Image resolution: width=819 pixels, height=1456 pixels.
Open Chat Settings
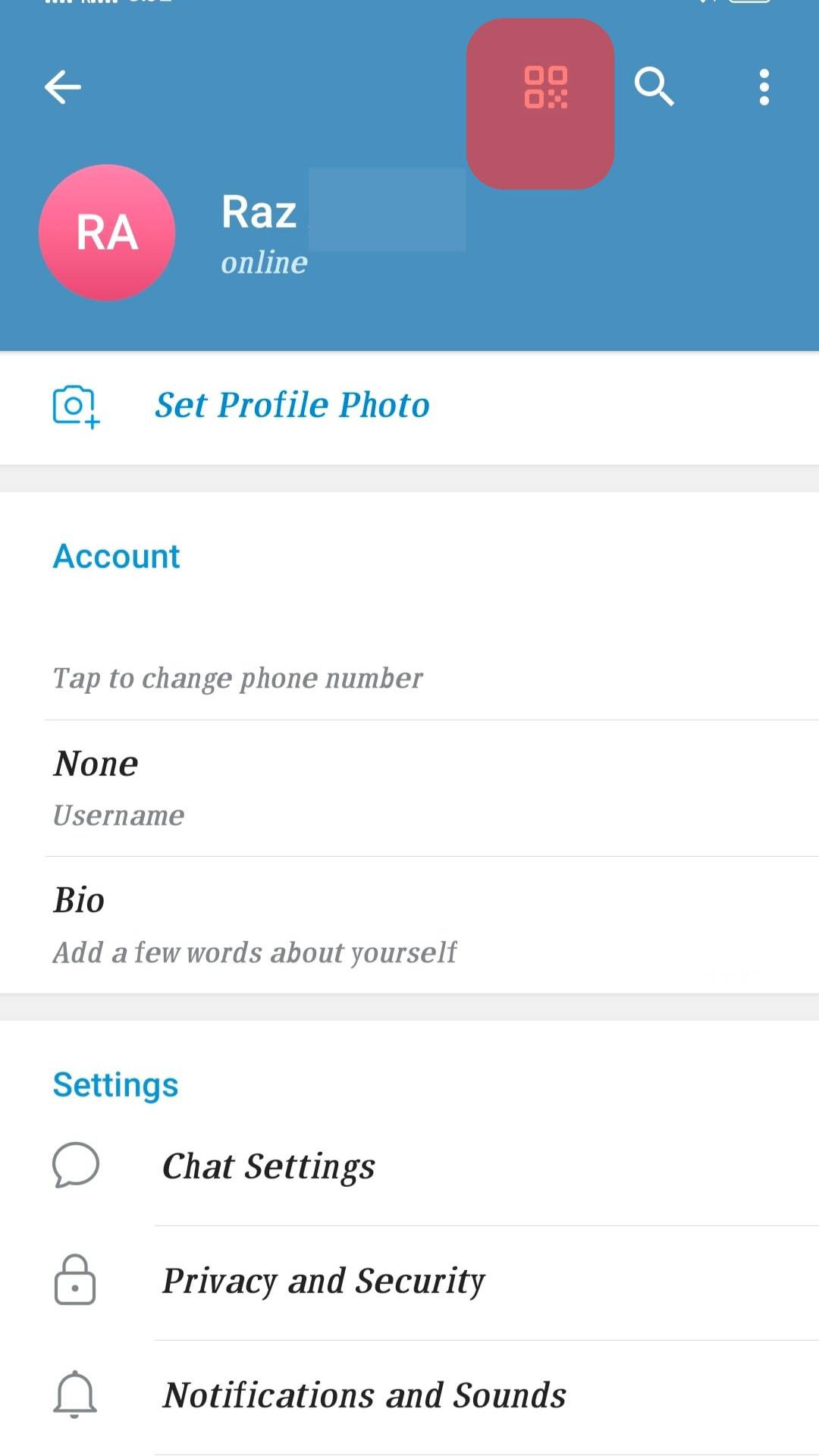coord(269,1166)
